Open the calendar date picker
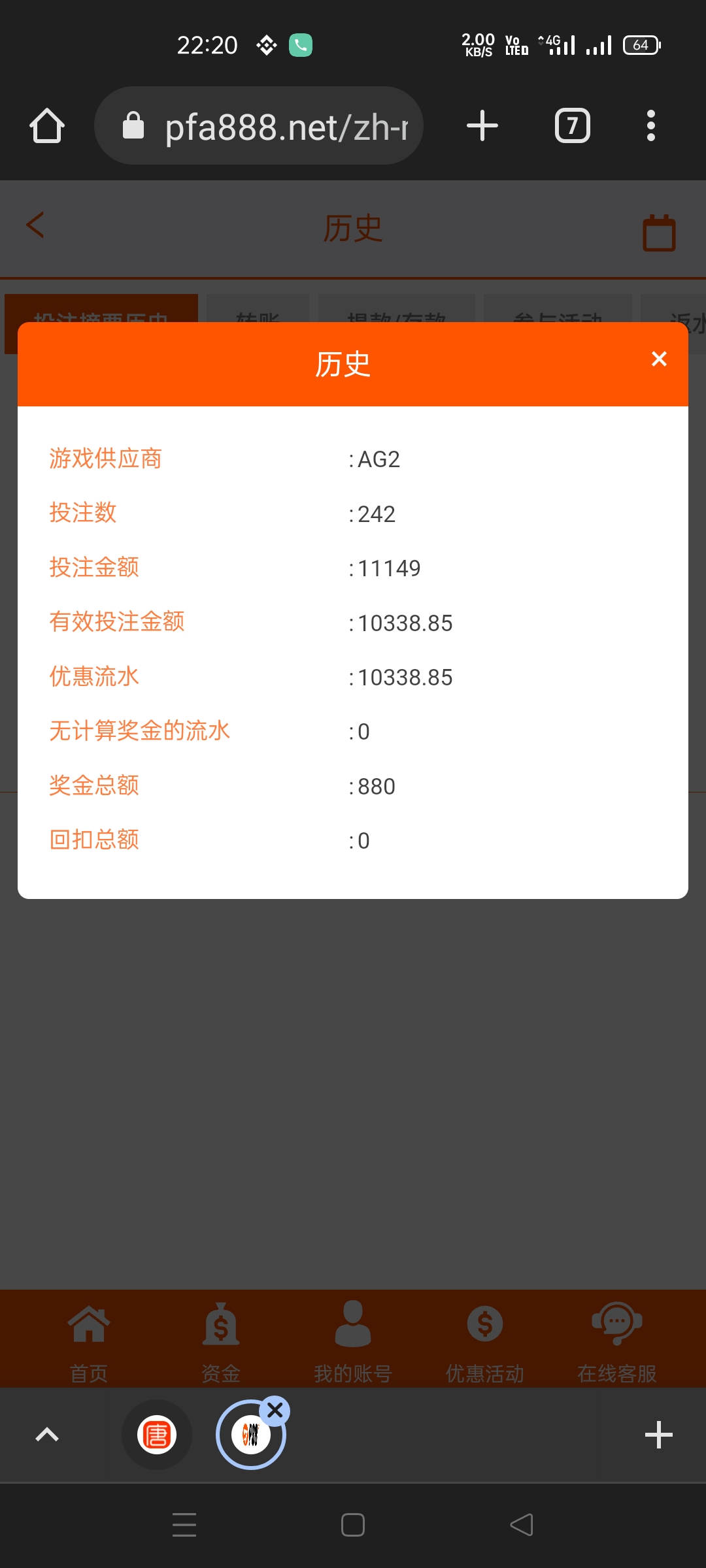The height and width of the screenshot is (1568, 706). pyautogui.click(x=659, y=233)
